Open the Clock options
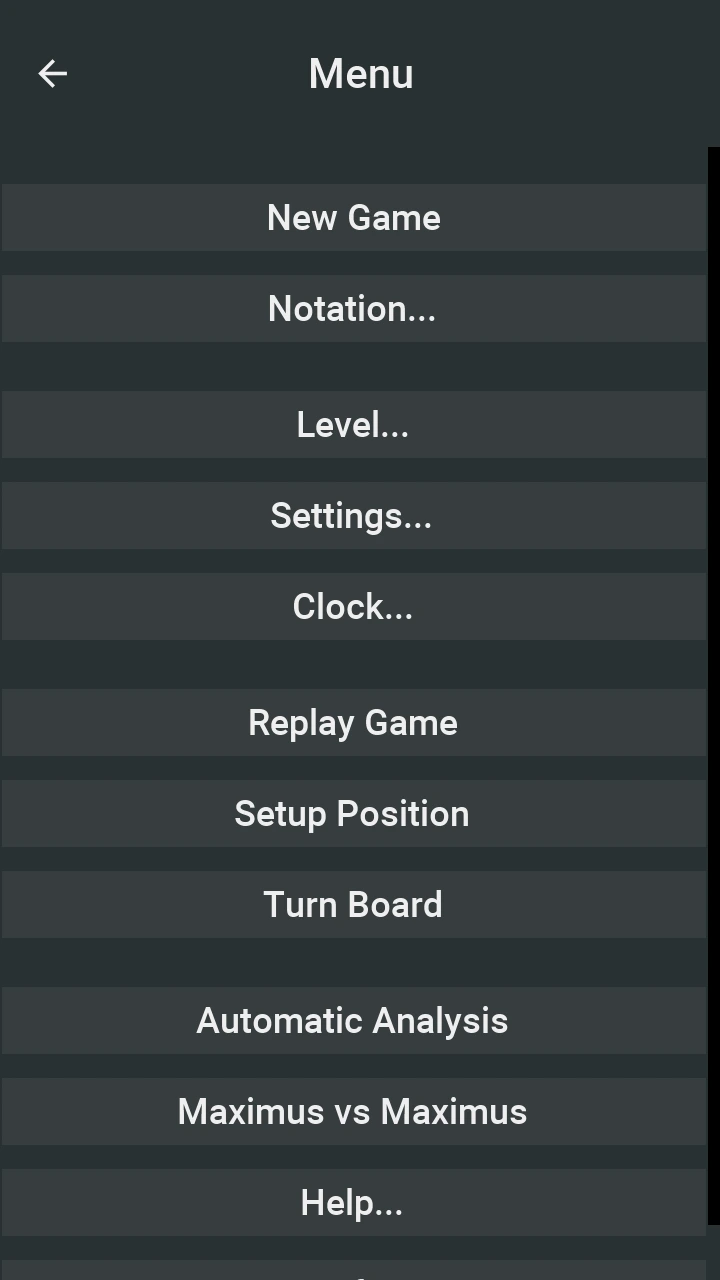The image size is (720, 1280). click(x=353, y=606)
